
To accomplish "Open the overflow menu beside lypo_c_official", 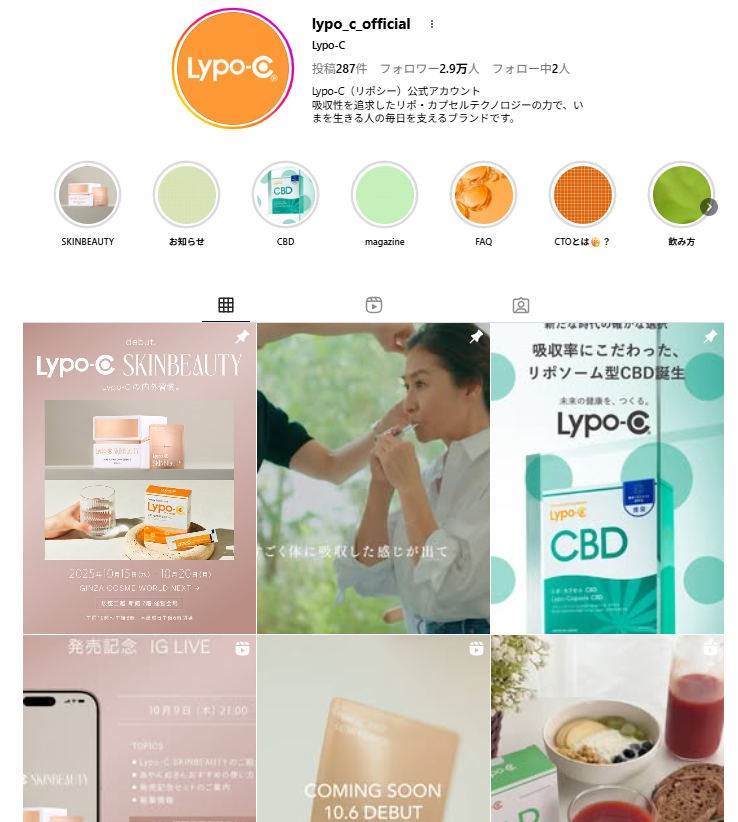I will (x=432, y=24).
